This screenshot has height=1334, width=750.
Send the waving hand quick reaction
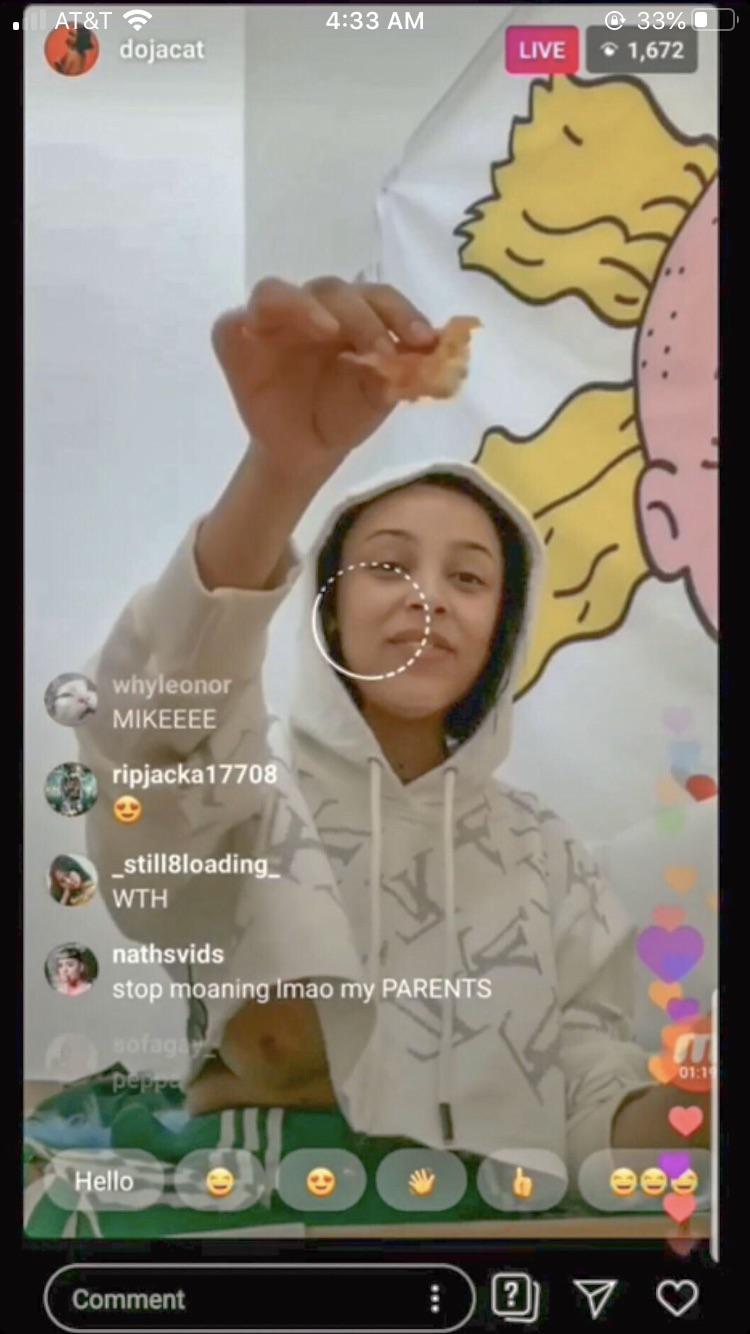(x=421, y=1181)
